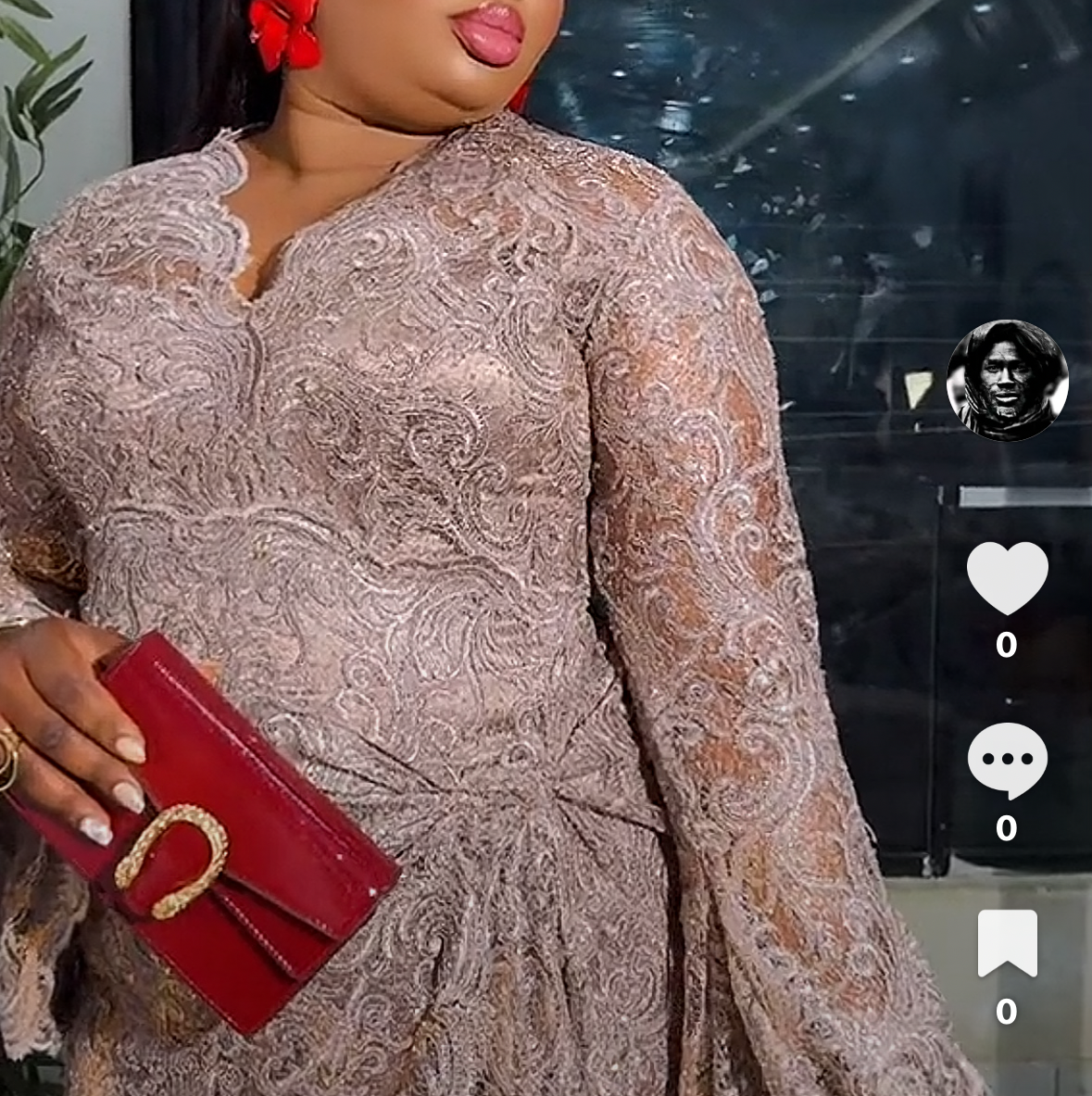Bookmark this video to favorites
Viewport: 1092px width, 1096px height.
(1007, 942)
